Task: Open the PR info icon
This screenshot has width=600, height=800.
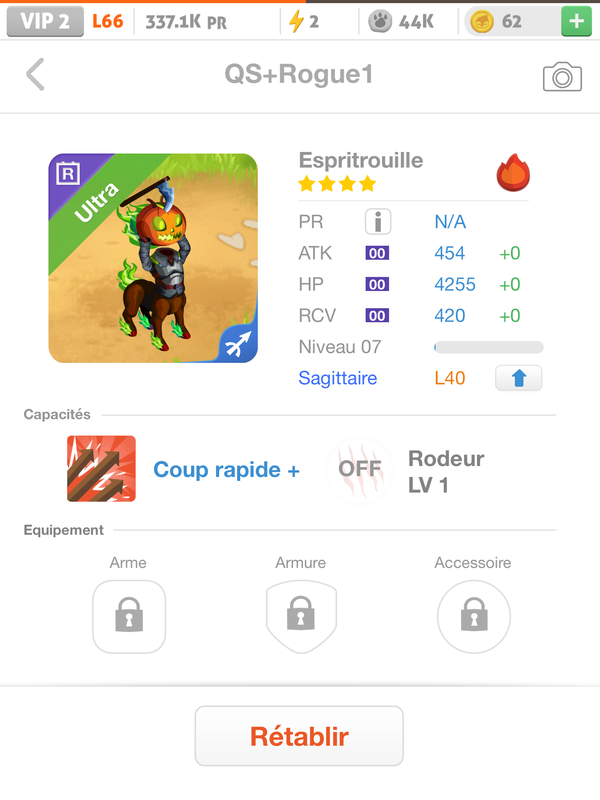Action: click(x=377, y=222)
